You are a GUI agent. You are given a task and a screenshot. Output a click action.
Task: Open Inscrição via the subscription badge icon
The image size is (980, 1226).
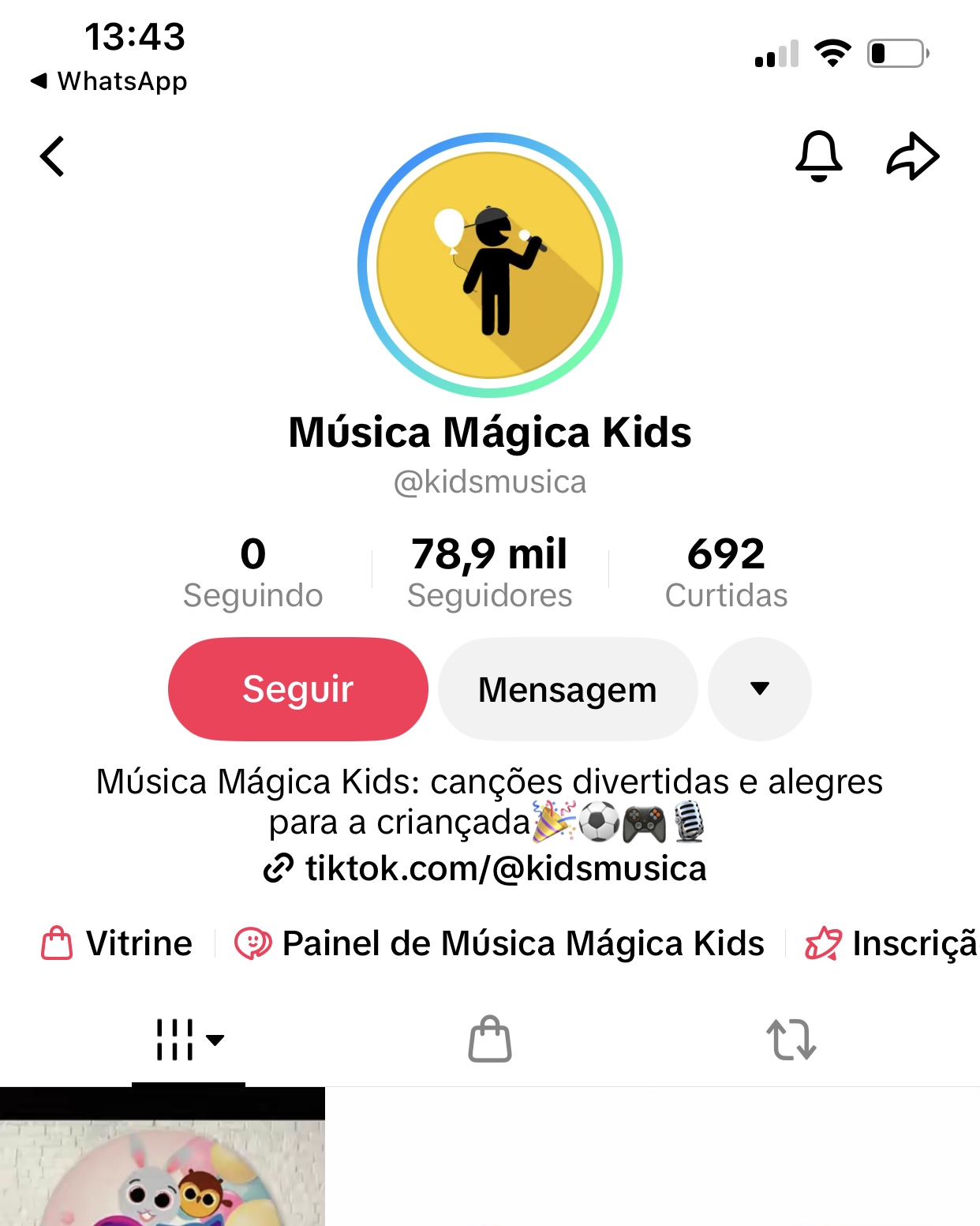tap(822, 943)
